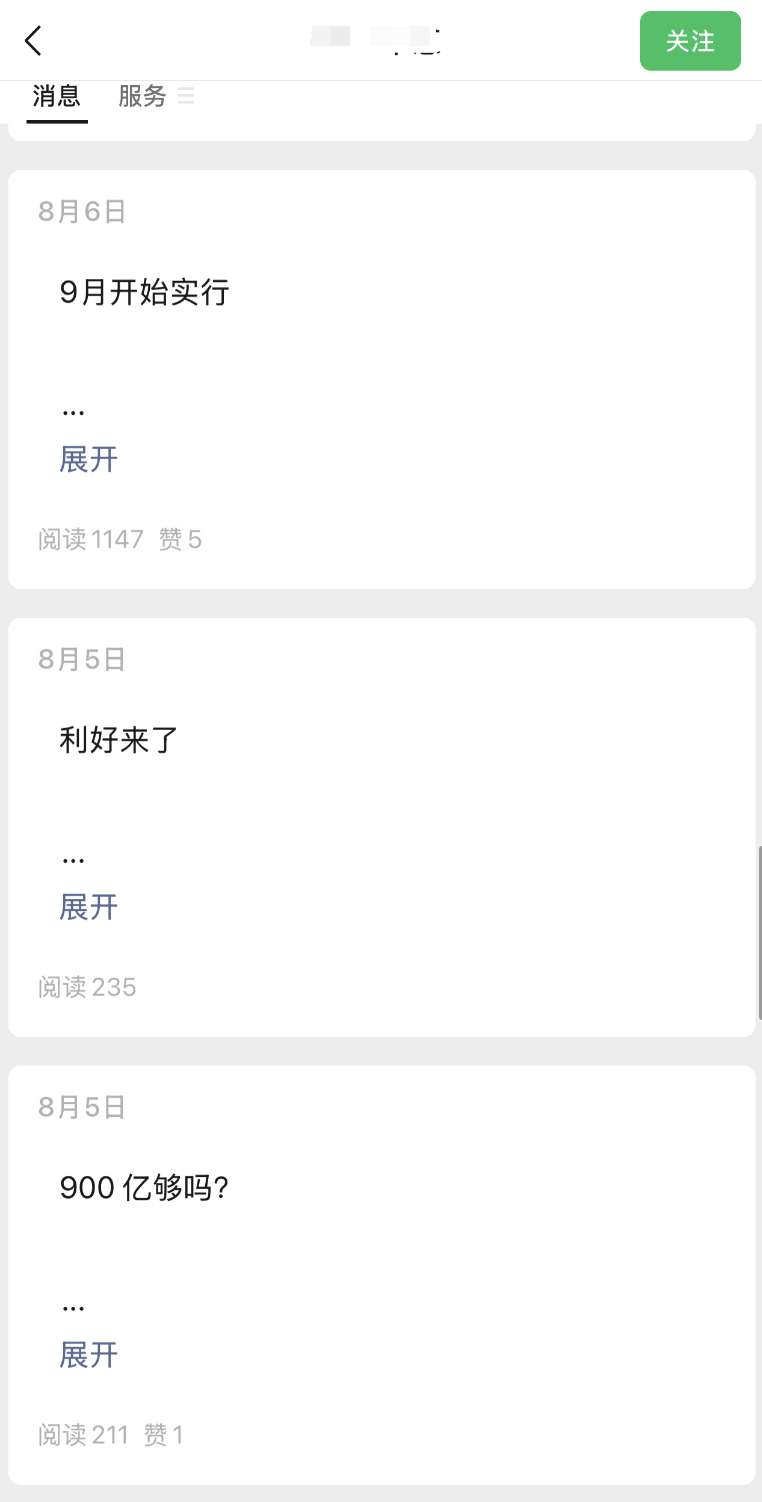Go back using the top-left arrow
762x1502 pixels.
(x=34, y=41)
